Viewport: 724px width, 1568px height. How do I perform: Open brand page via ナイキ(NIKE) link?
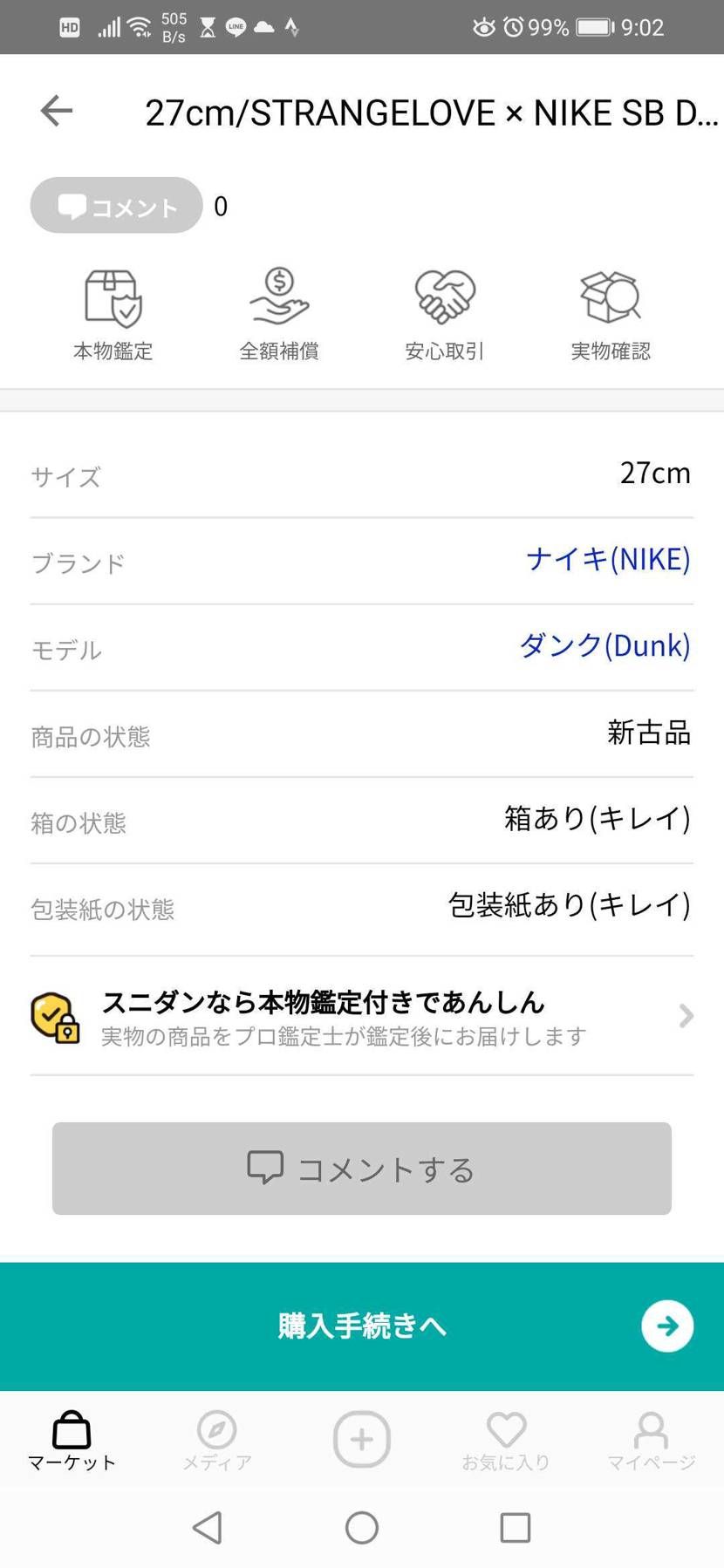[608, 560]
